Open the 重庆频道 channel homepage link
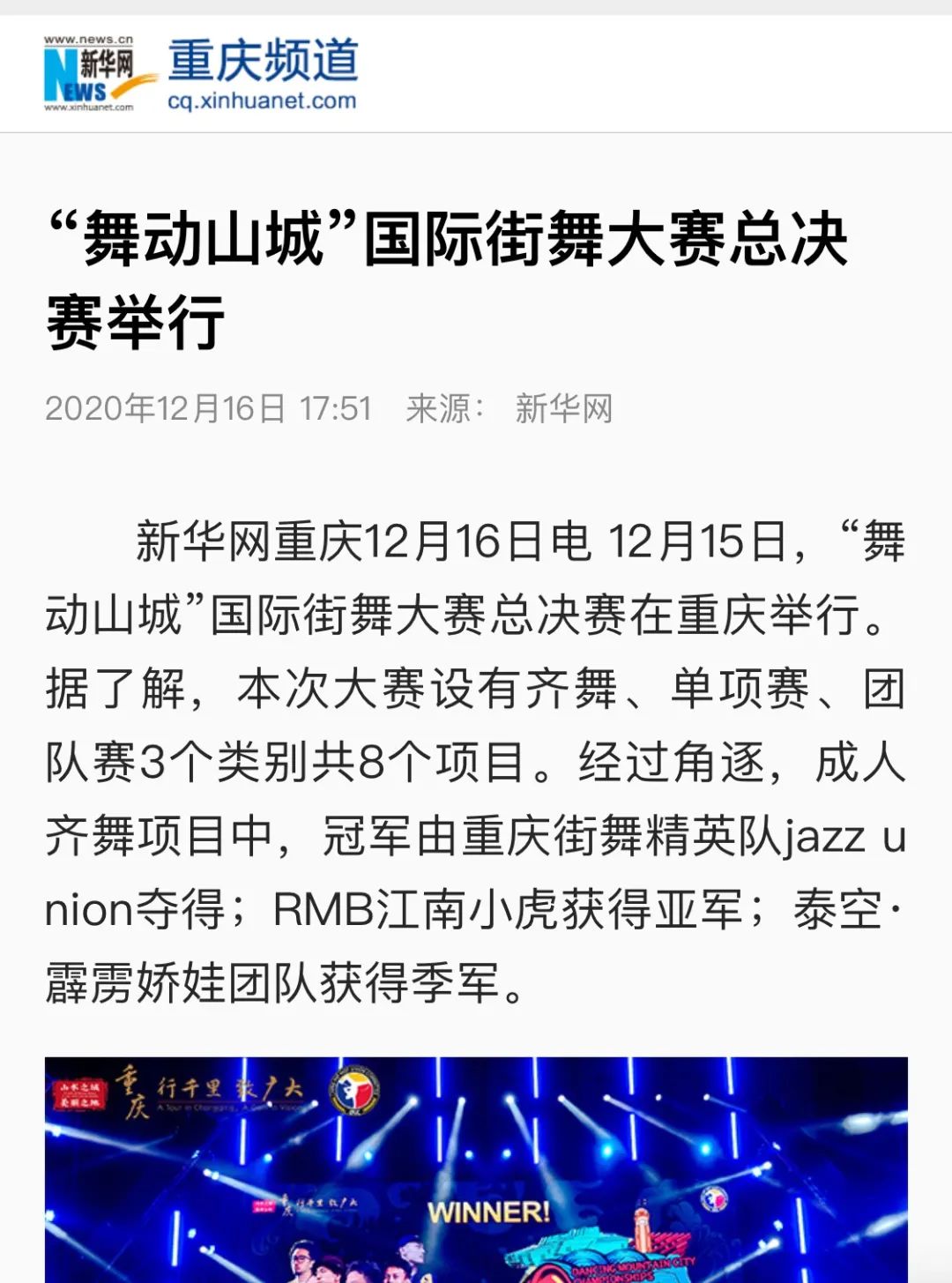The image size is (952, 1283). [262, 74]
